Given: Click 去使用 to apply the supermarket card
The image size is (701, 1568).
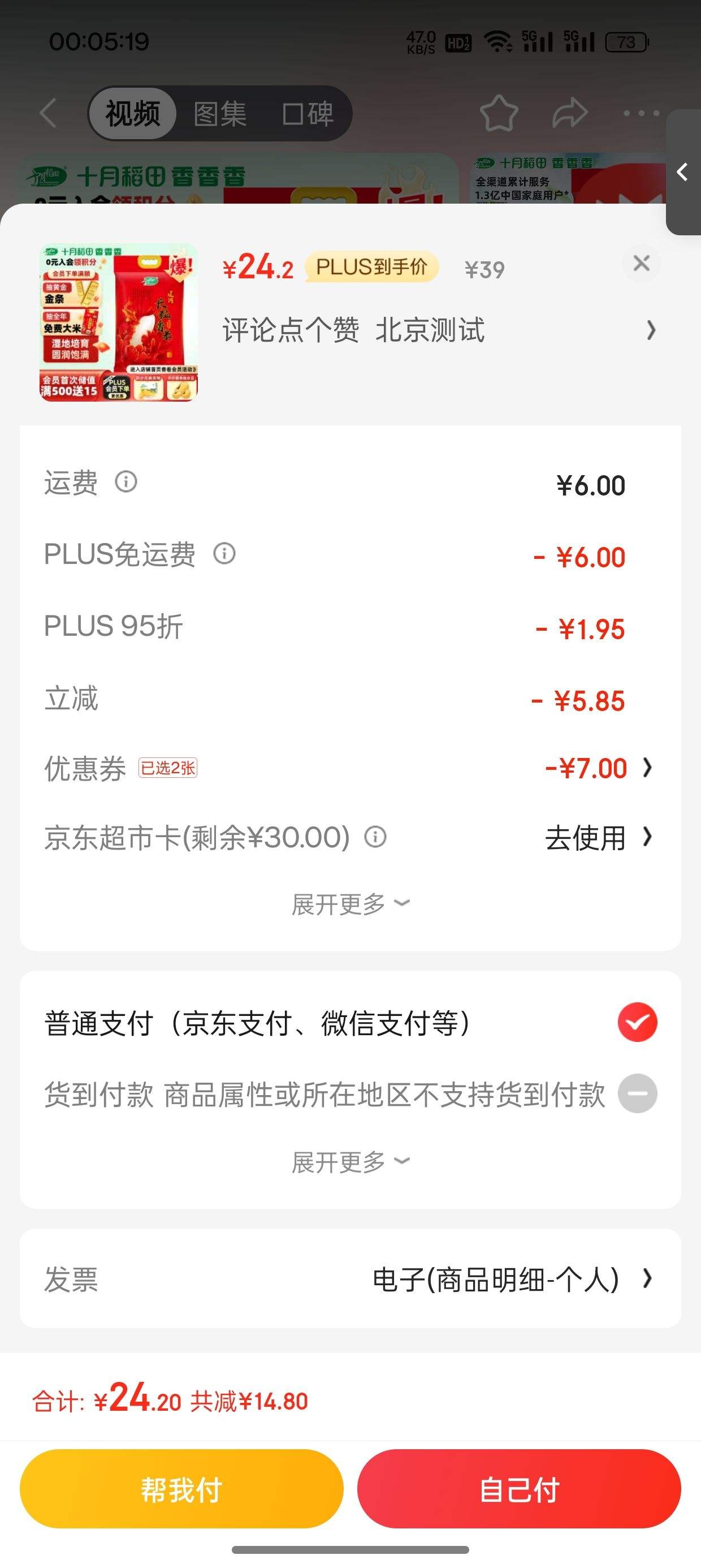Looking at the screenshot, I should 584,838.
